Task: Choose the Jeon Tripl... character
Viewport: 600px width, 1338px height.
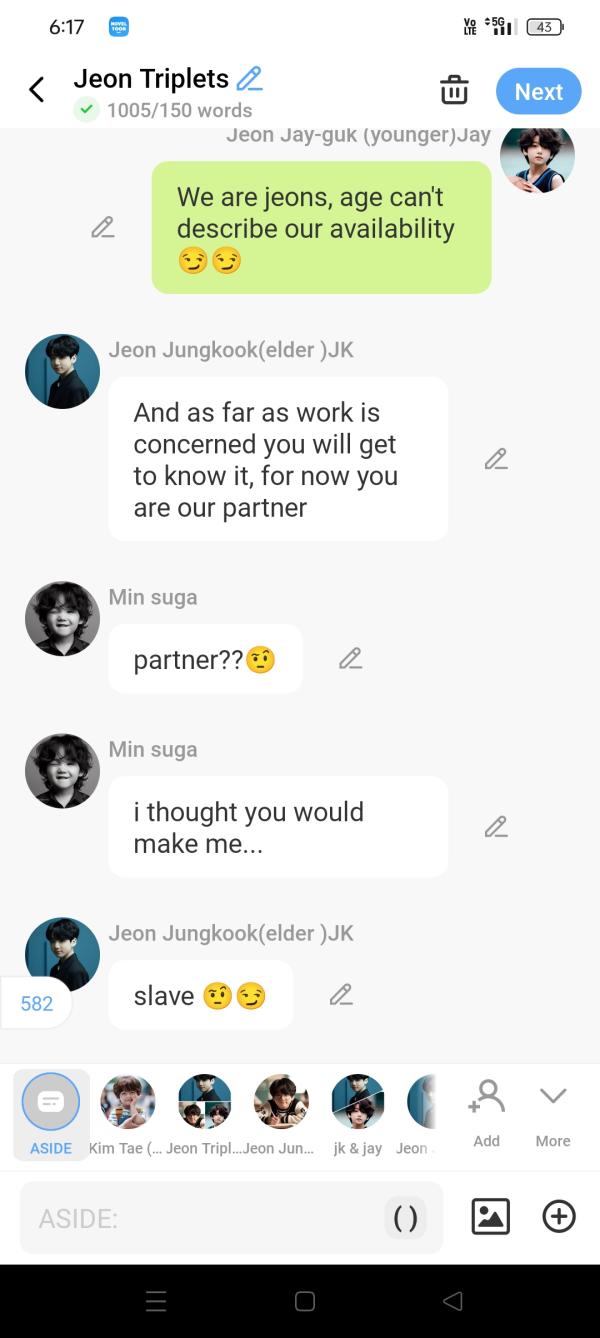Action: 204,1114
